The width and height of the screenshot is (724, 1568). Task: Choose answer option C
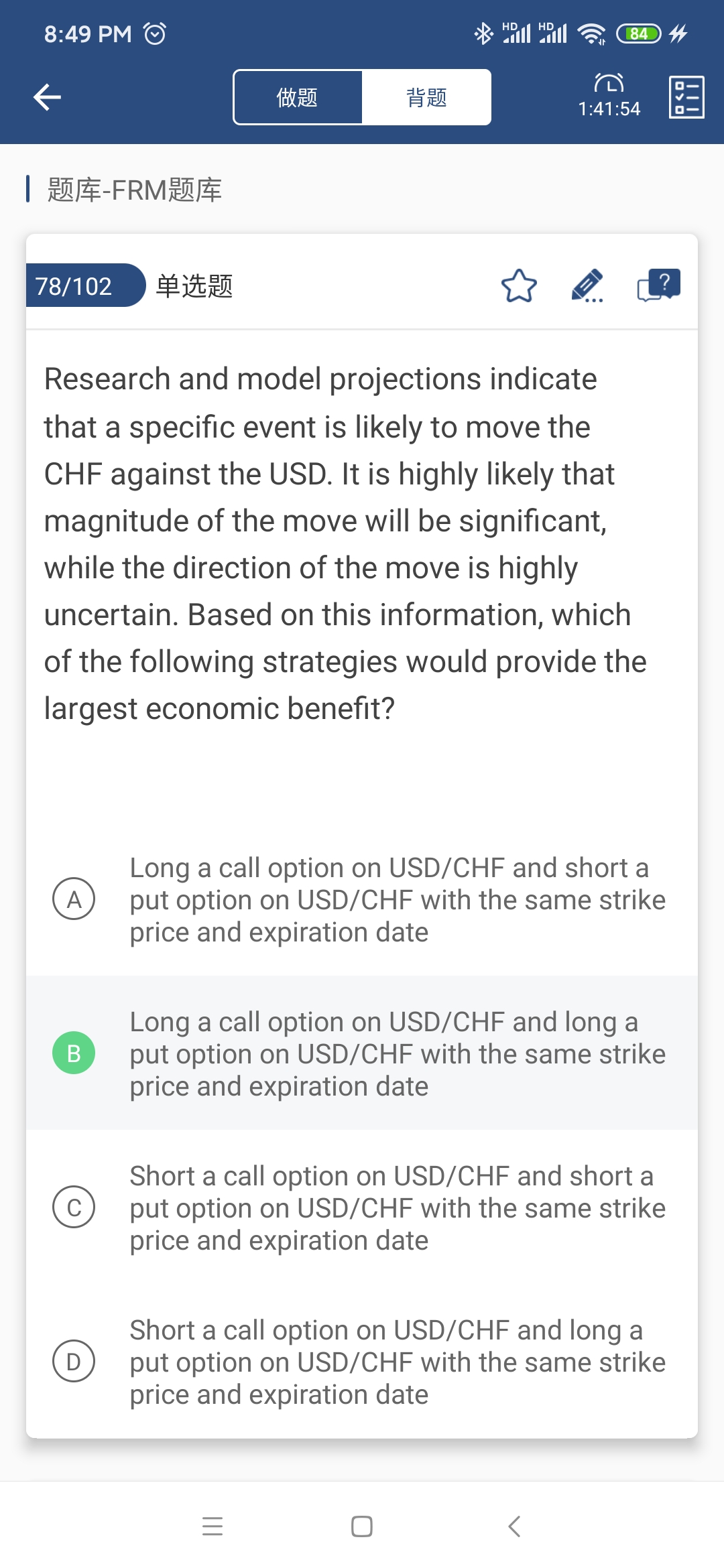[x=74, y=1207]
